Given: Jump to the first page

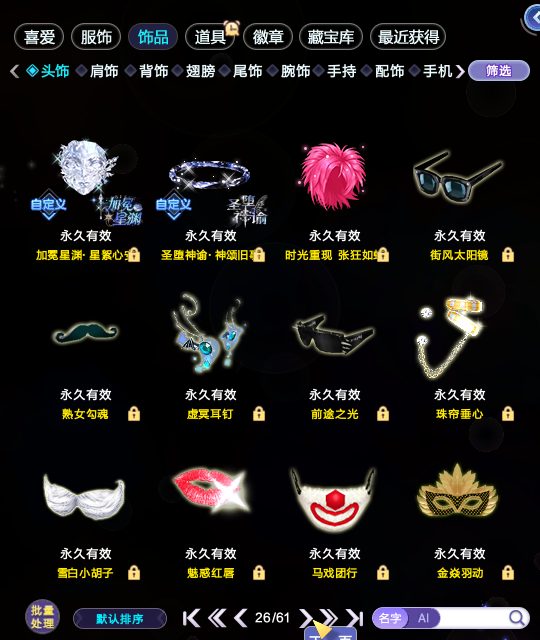Looking at the screenshot, I should point(191,618).
